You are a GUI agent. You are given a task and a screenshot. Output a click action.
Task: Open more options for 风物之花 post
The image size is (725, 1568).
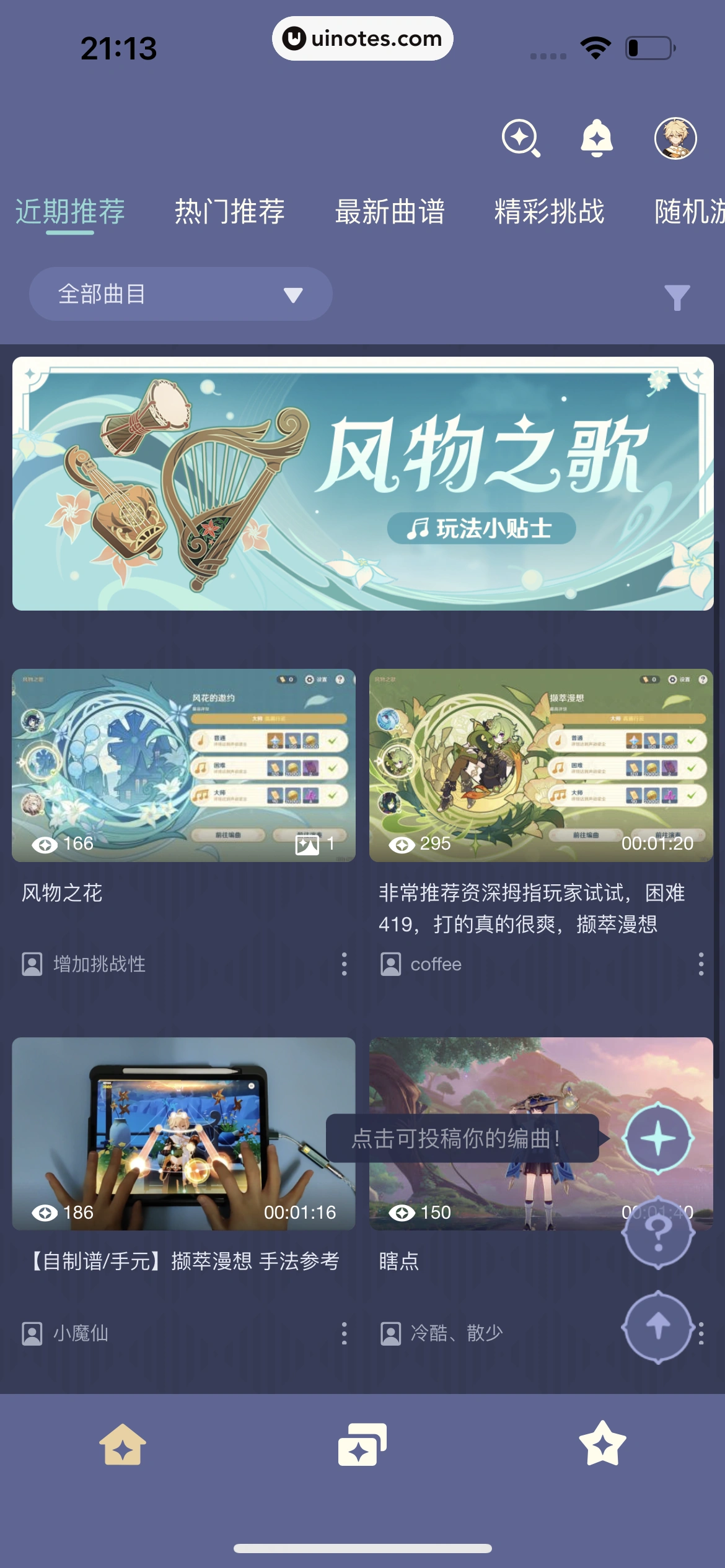pyautogui.click(x=344, y=964)
